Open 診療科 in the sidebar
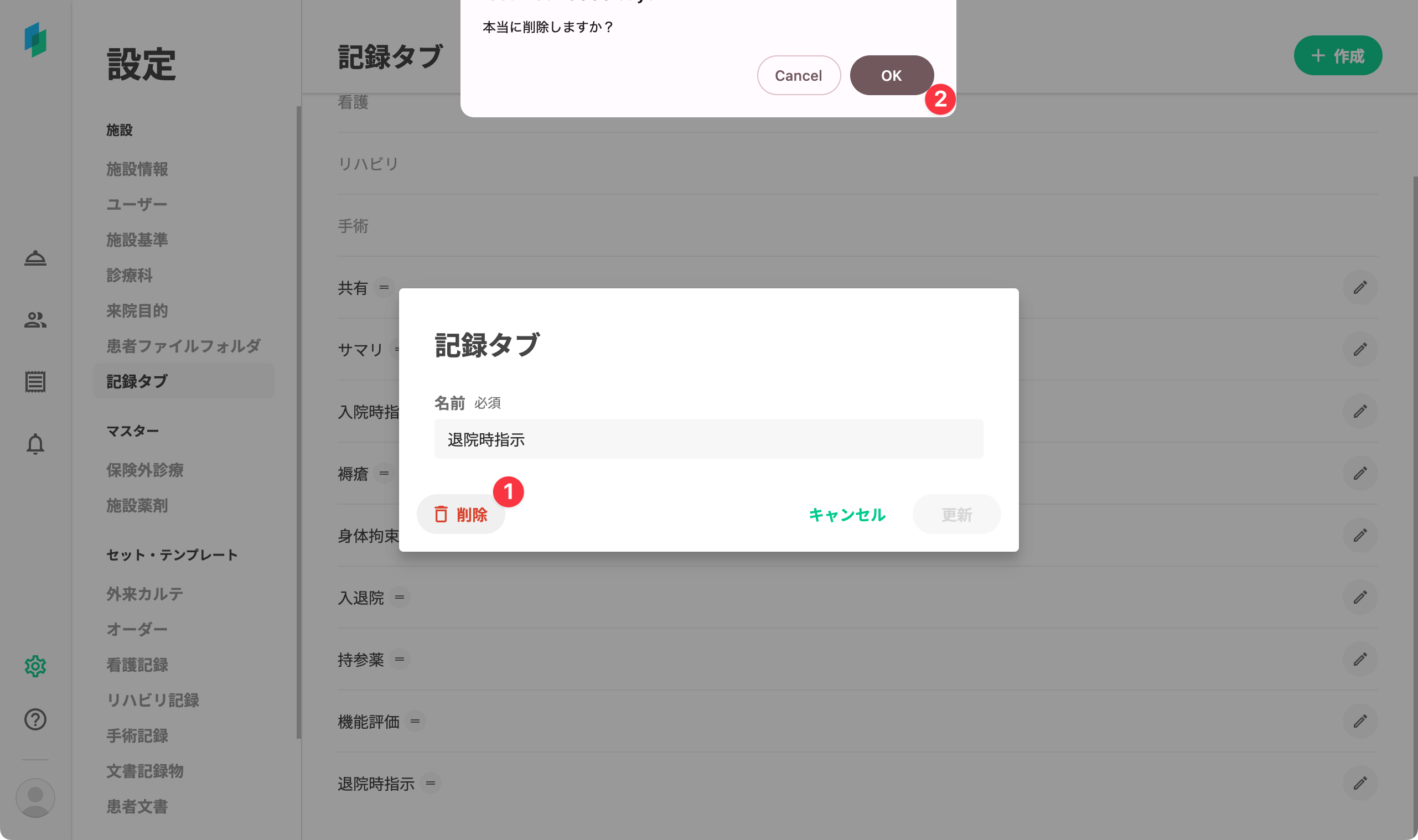This screenshot has height=840, width=1418. pos(130,275)
